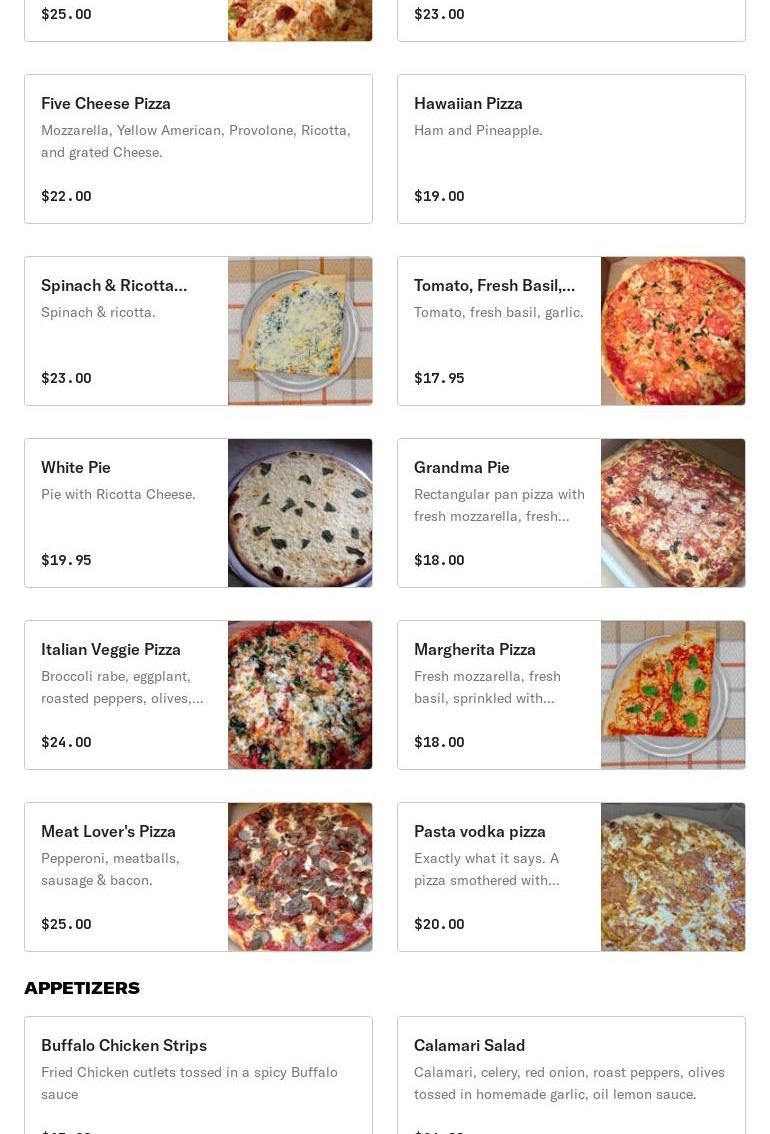Choose the Tomato, Fresh Basil pizza card
This screenshot has height=1134, width=770.
[571, 331]
